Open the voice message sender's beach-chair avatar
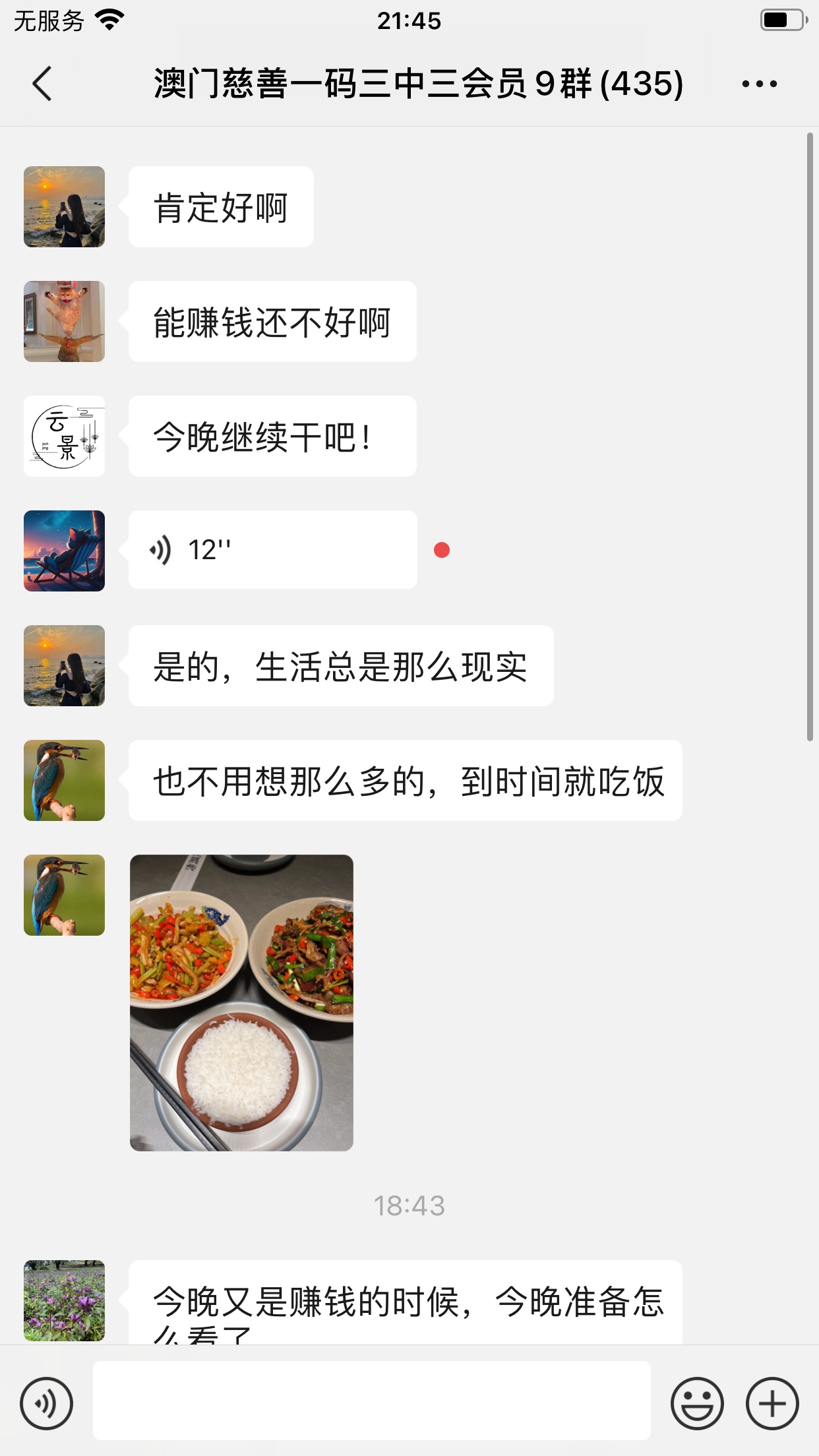The image size is (819, 1456). (65, 551)
